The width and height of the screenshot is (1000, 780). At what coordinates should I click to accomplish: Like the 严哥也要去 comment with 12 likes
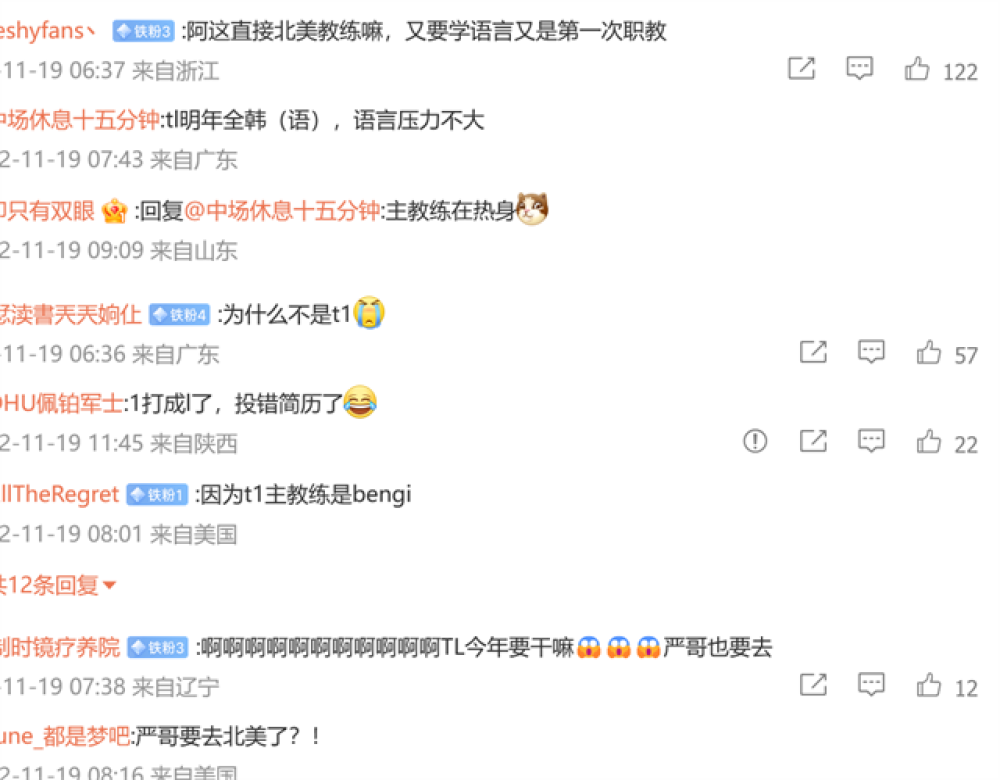click(x=929, y=686)
